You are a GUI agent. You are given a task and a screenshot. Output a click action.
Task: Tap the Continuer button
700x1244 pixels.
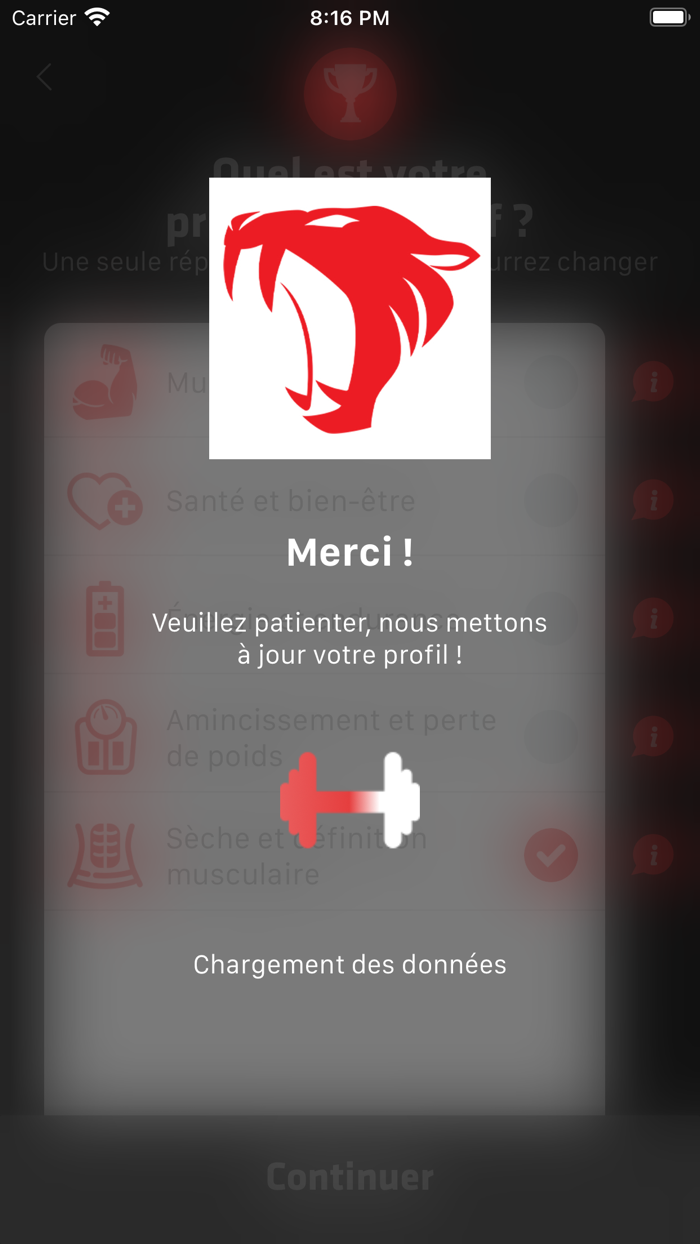pos(350,1177)
